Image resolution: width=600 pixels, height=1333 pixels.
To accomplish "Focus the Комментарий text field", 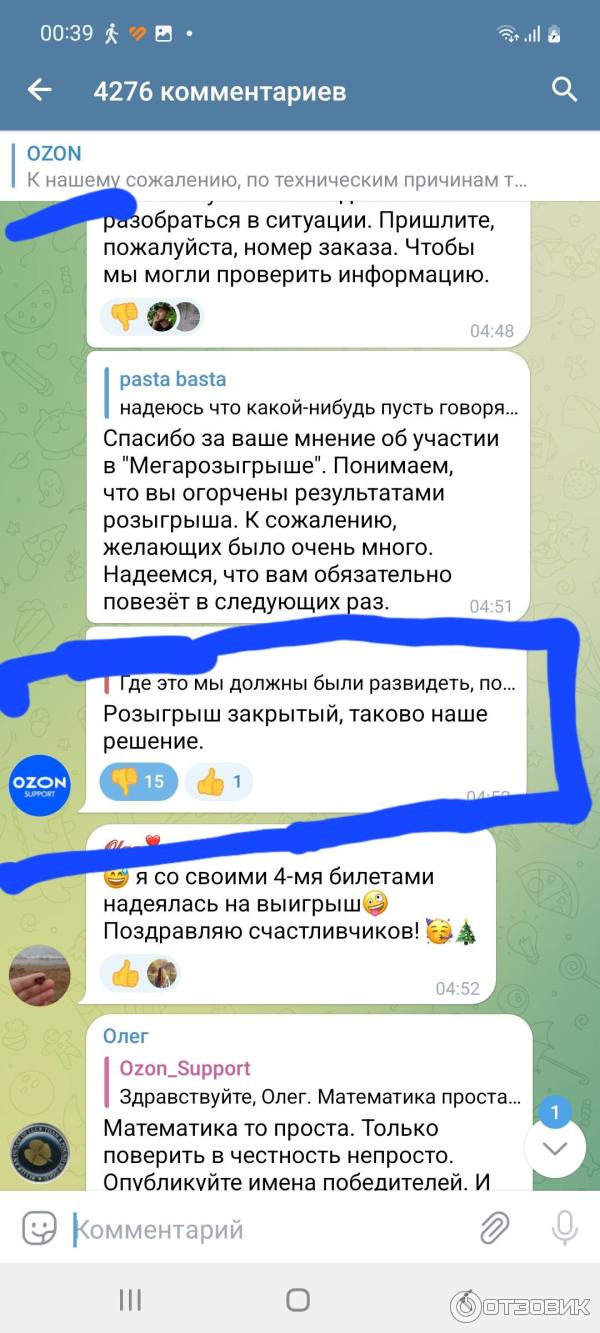I will tap(260, 1229).
